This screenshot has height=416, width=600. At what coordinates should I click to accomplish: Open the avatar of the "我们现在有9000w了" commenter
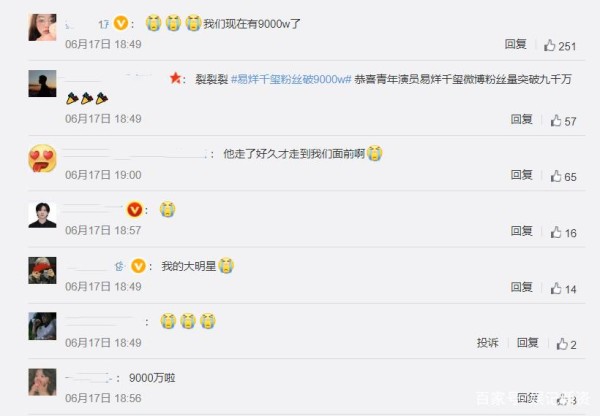(x=42, y=27)
